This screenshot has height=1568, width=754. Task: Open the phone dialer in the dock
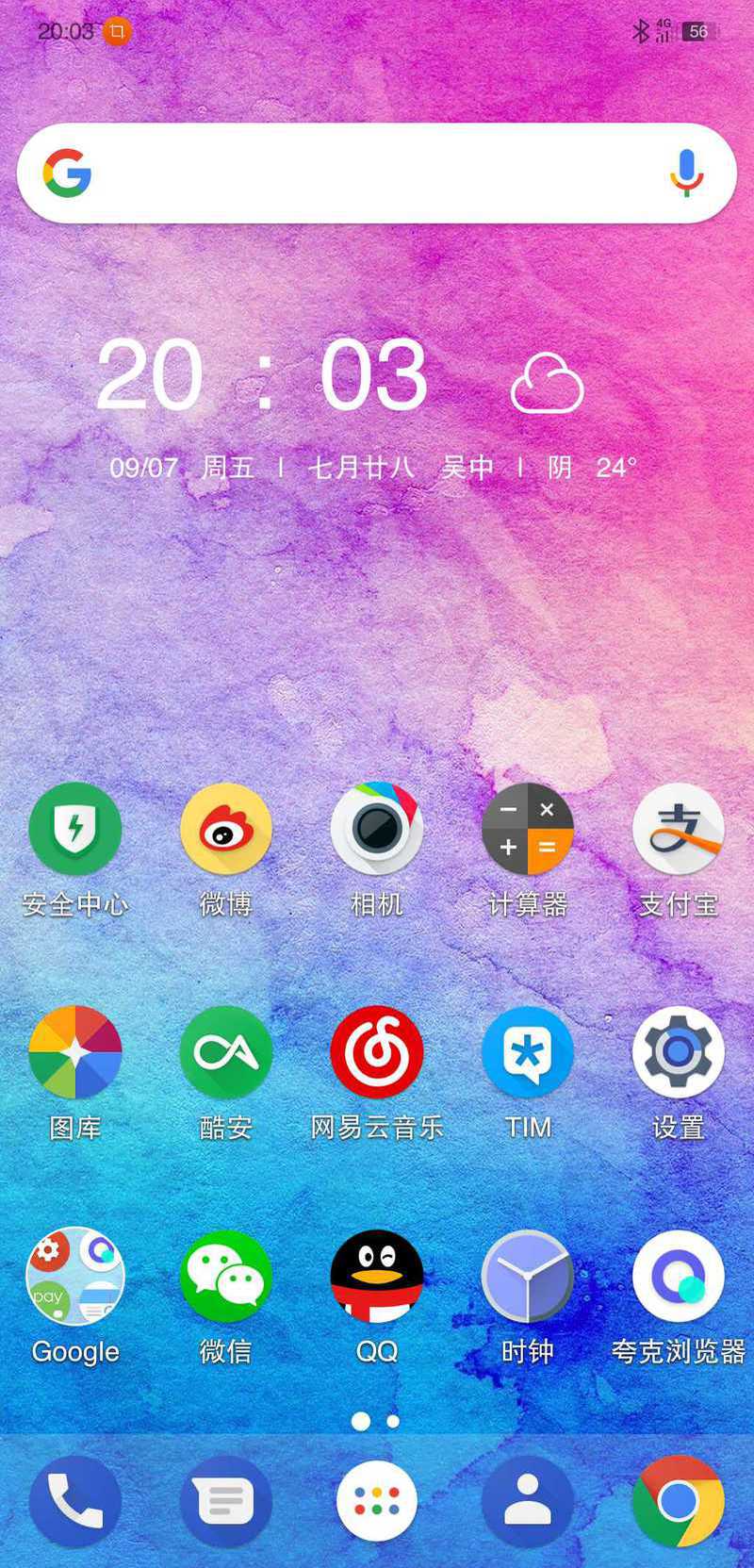[75, 1501]
